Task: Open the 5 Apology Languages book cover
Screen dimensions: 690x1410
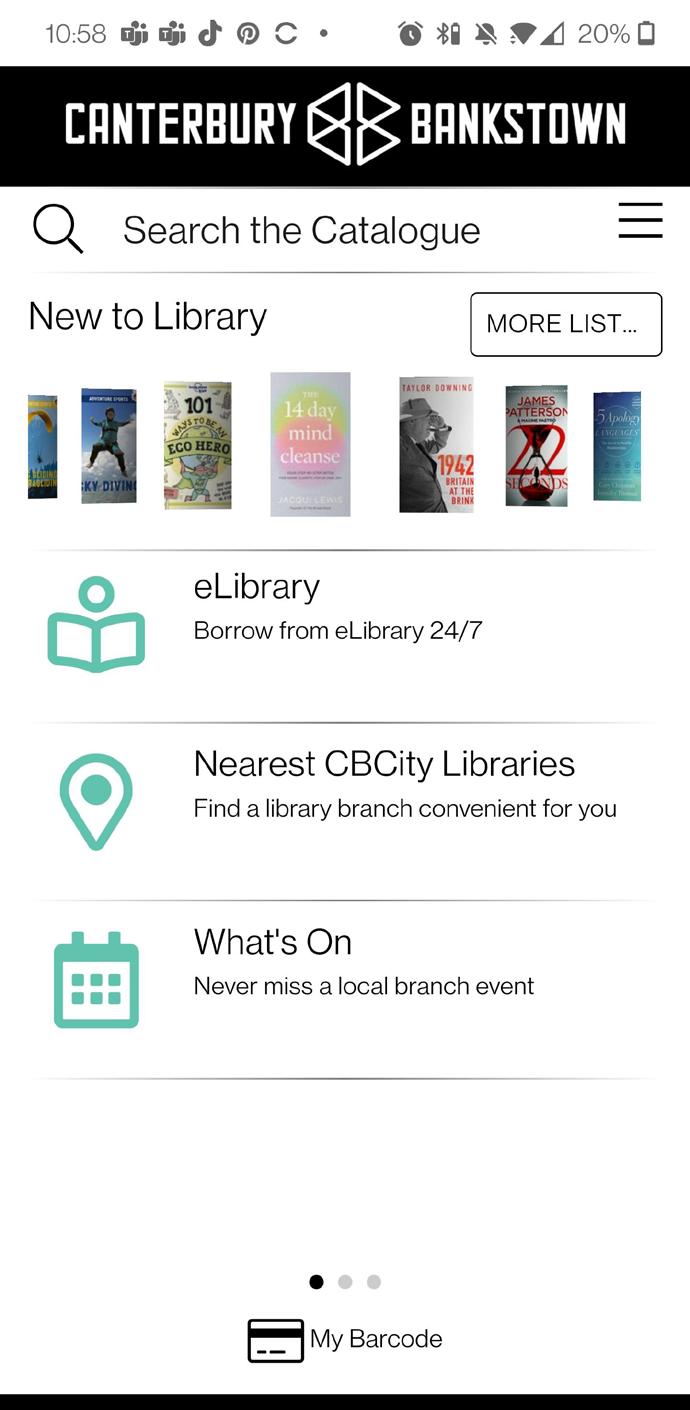Action: click(x=617, y=446)
